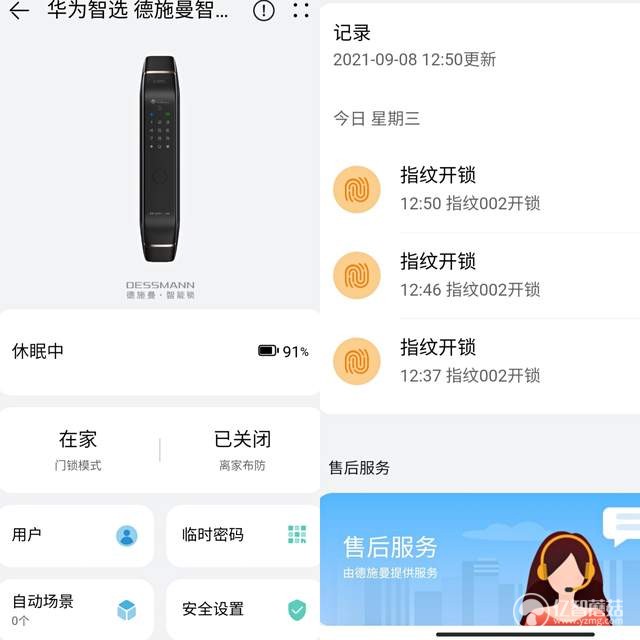Open 离家布防 showing 已关闭
The height and width of the screenshot is (640, 640).
(x=242, y=450)
